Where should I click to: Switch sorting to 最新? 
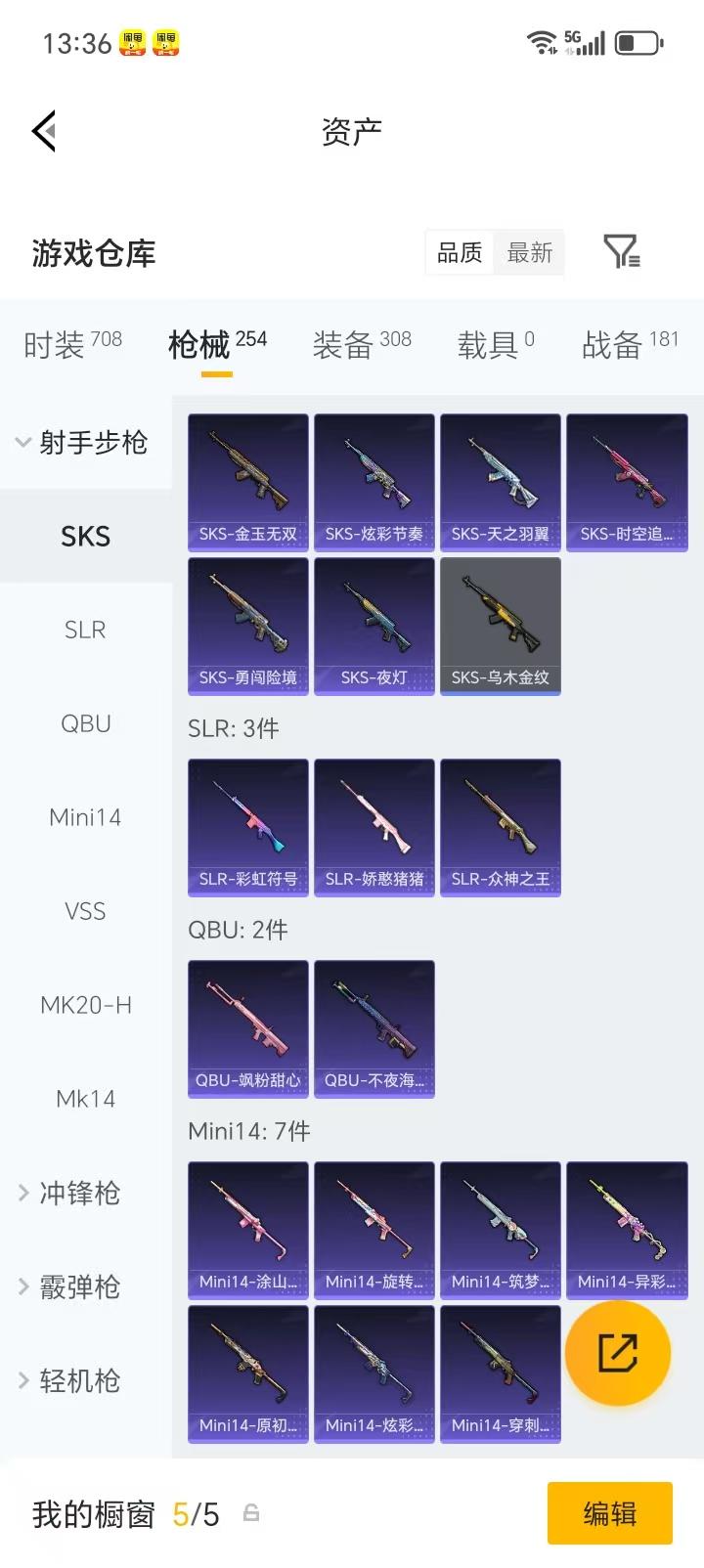point(529,252)
